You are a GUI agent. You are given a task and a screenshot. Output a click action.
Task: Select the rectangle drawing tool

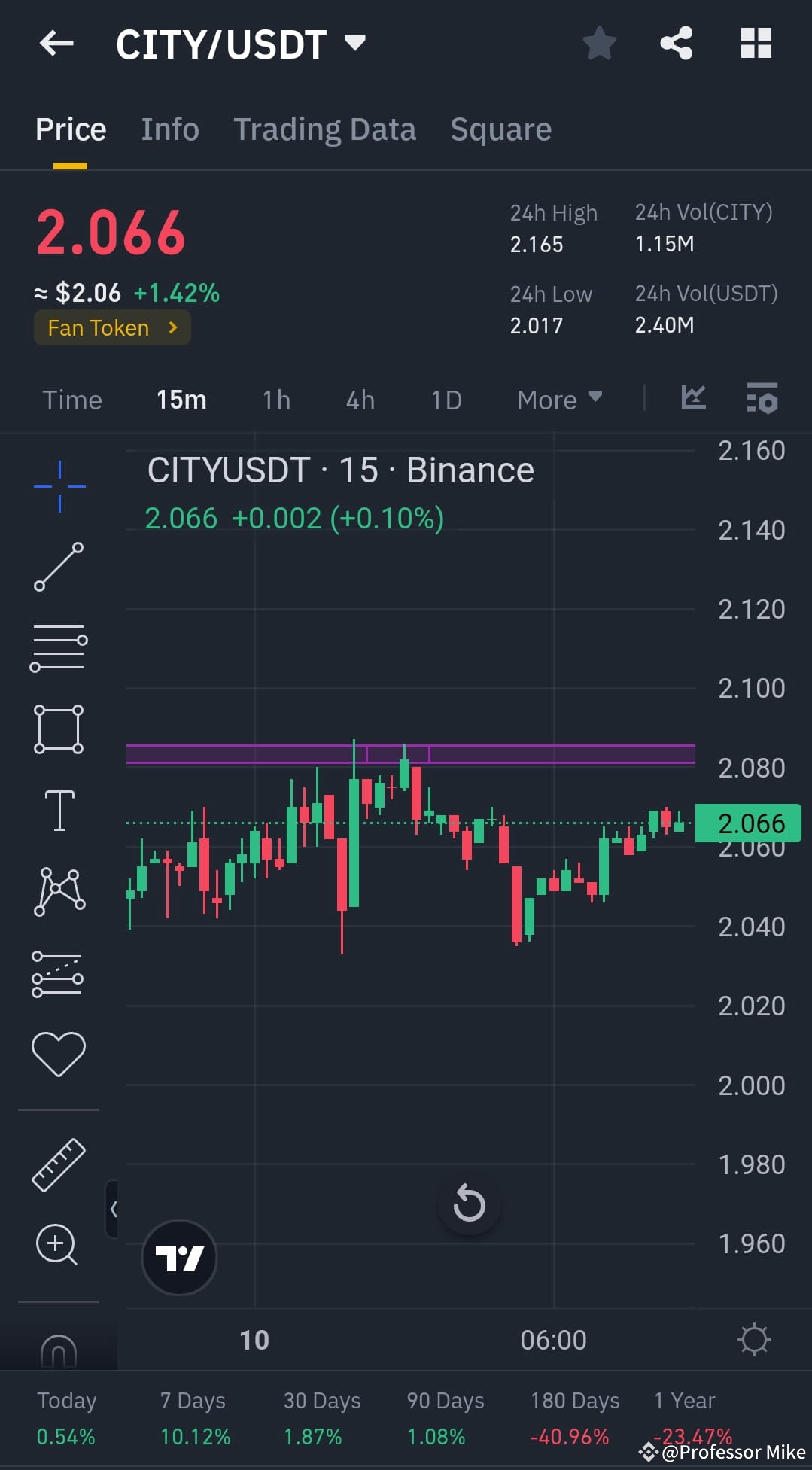[x=59, y=728]
